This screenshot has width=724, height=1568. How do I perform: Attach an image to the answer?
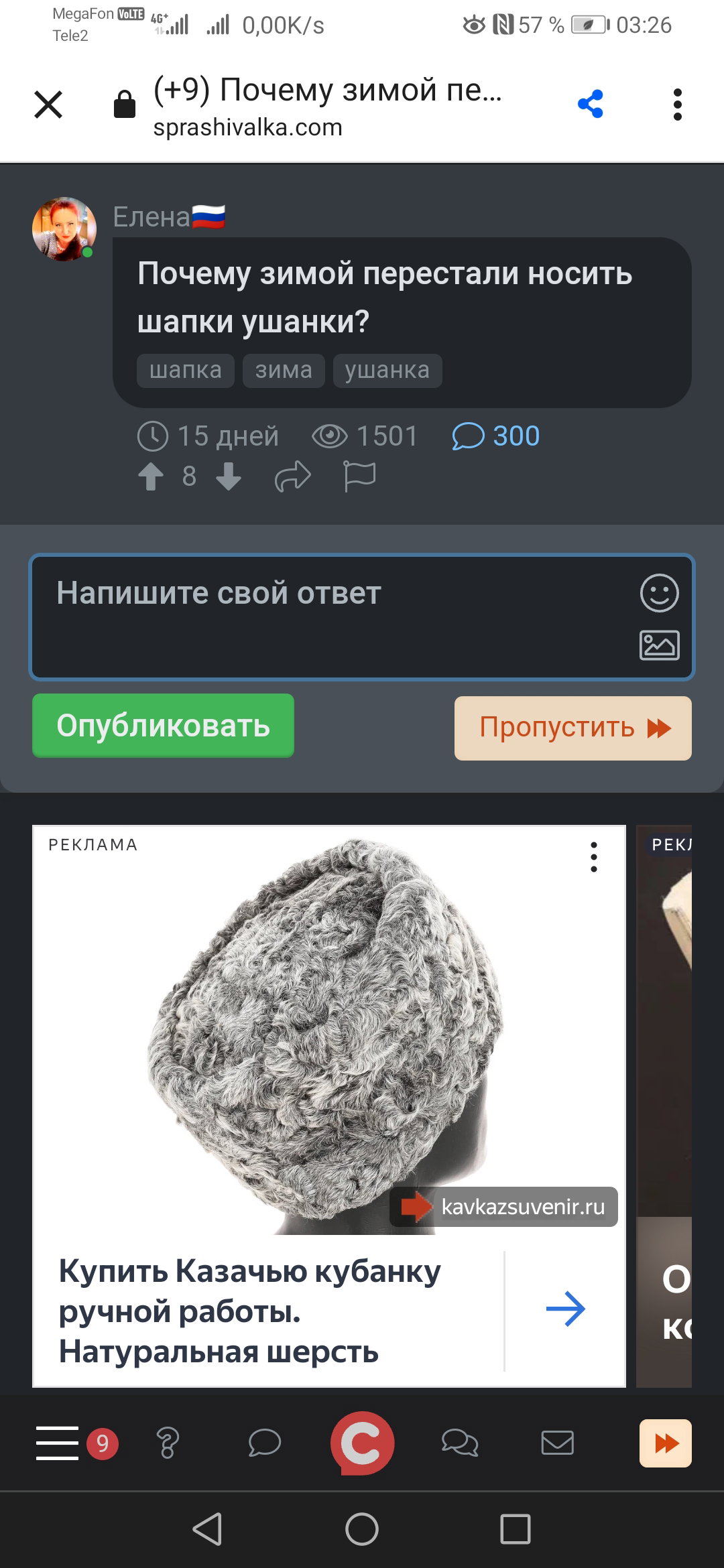tap(660, 645)
